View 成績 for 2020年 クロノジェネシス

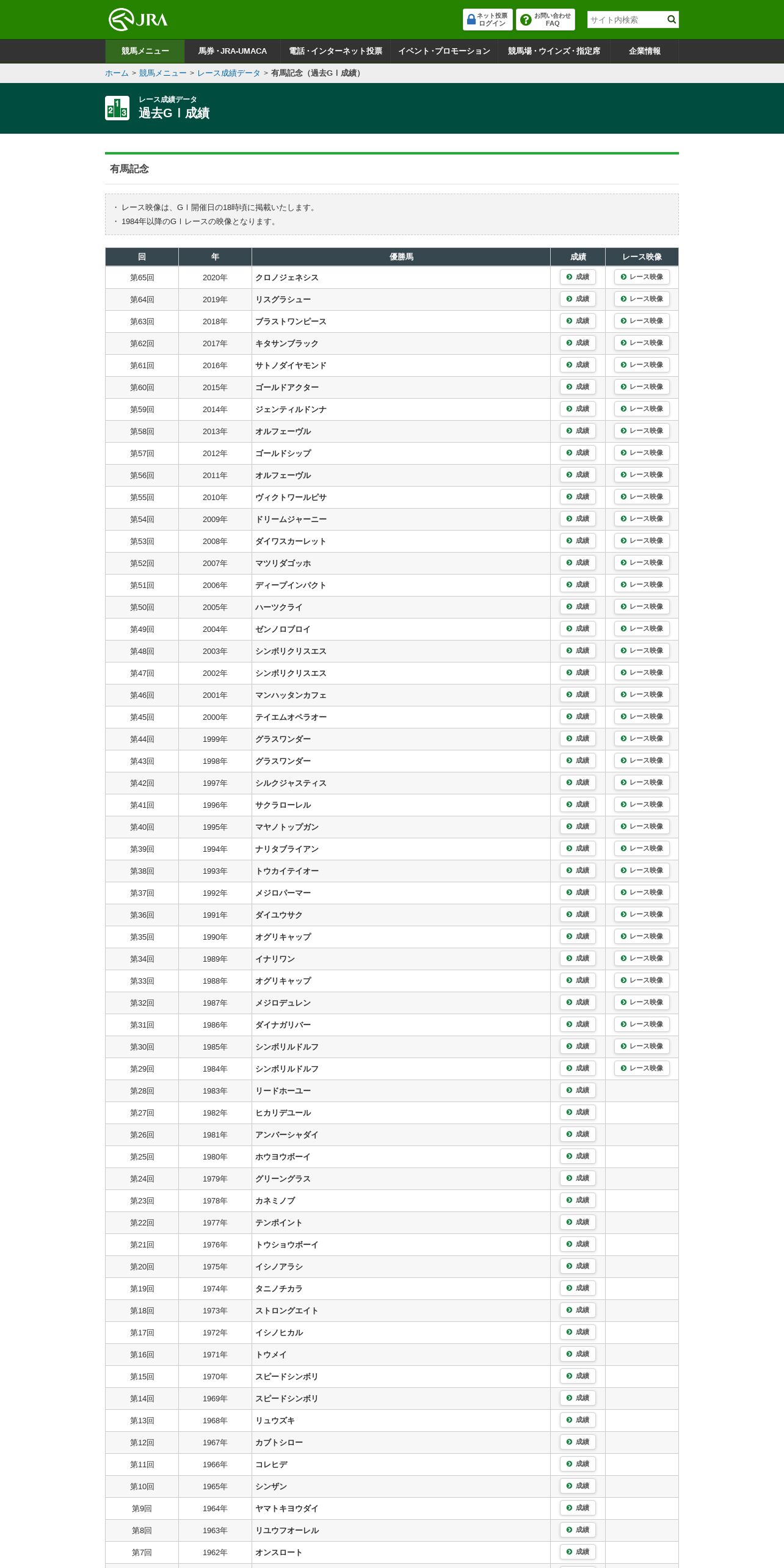click(578, 277)
